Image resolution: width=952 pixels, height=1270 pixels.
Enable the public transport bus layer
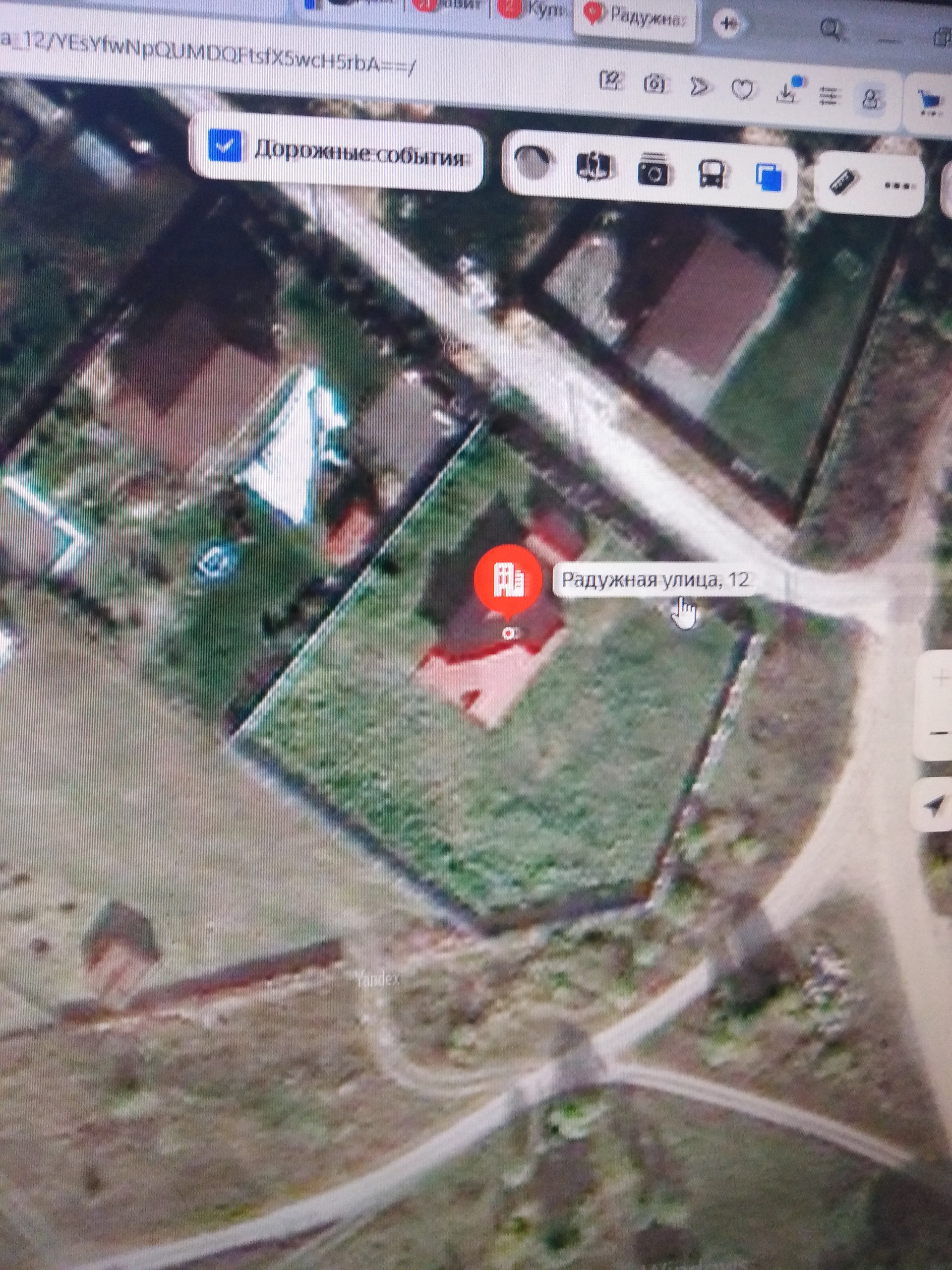tap(711, 174)
